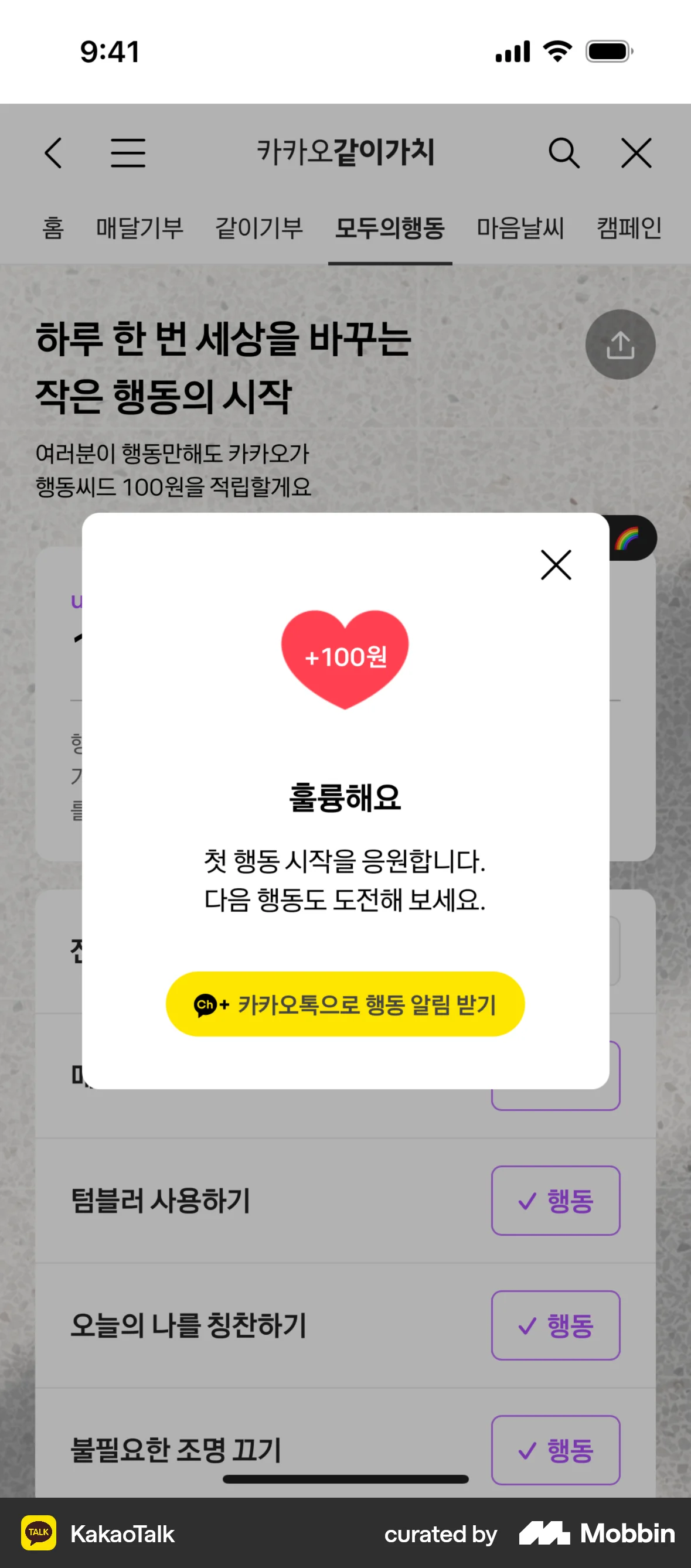Image resolution: width=691 pixels, height=1568 pixels.
Task: Close the 카카오같이가치 page with X
Action: (637, 154)
